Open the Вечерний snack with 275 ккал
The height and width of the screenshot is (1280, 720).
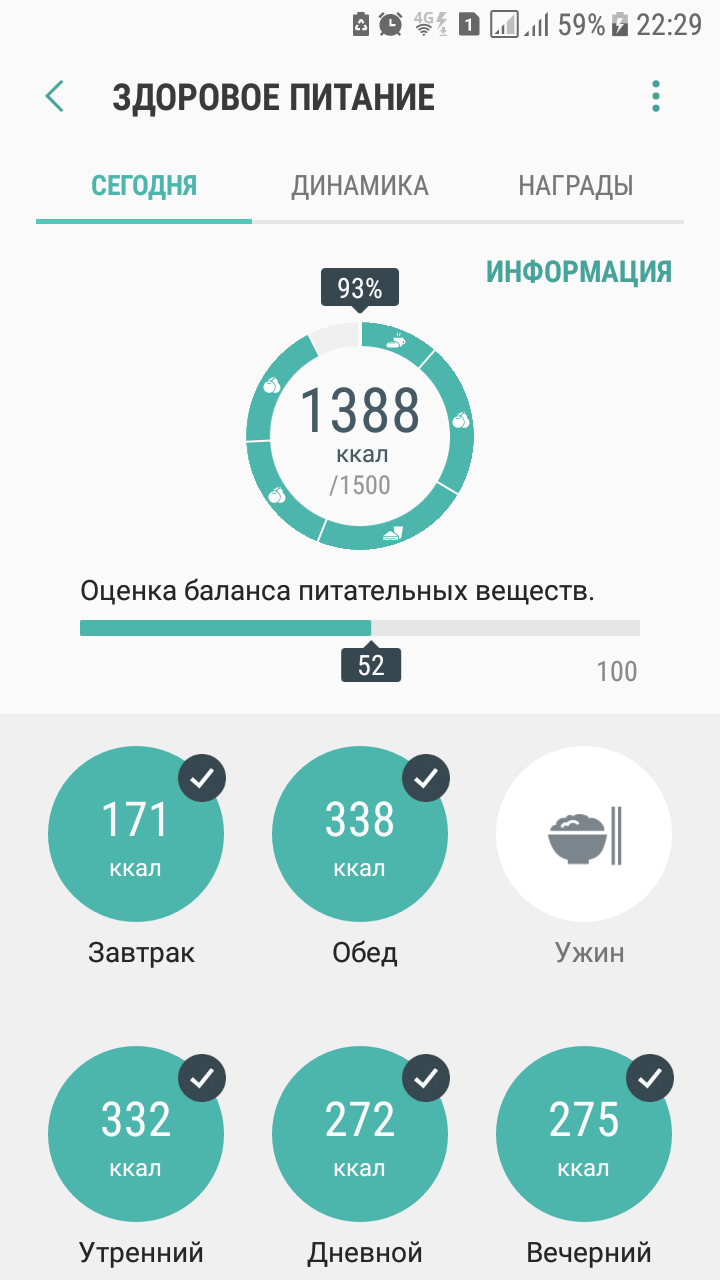(584, 1135)
